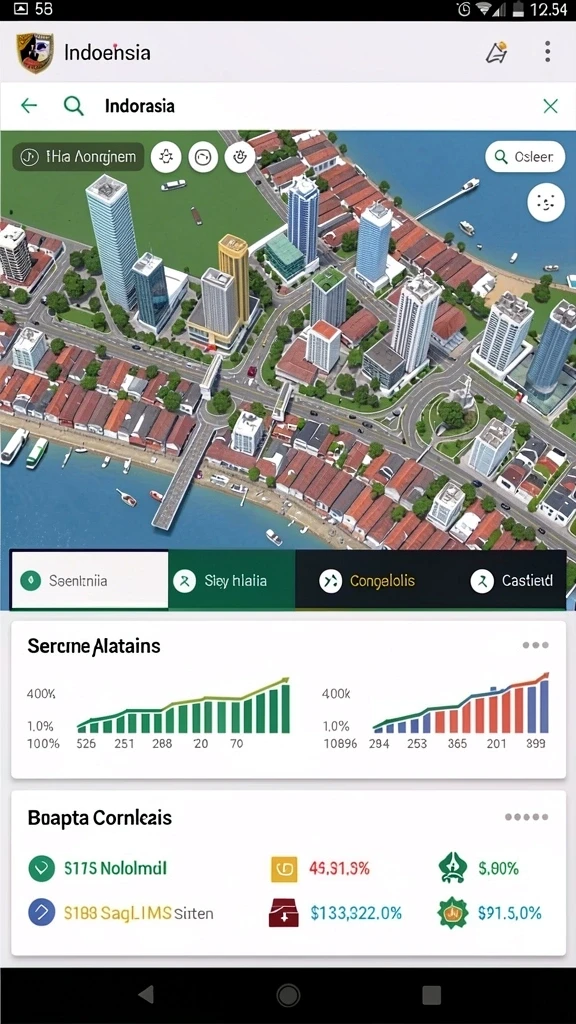Open the Castietdl tab

pos(512,581)
